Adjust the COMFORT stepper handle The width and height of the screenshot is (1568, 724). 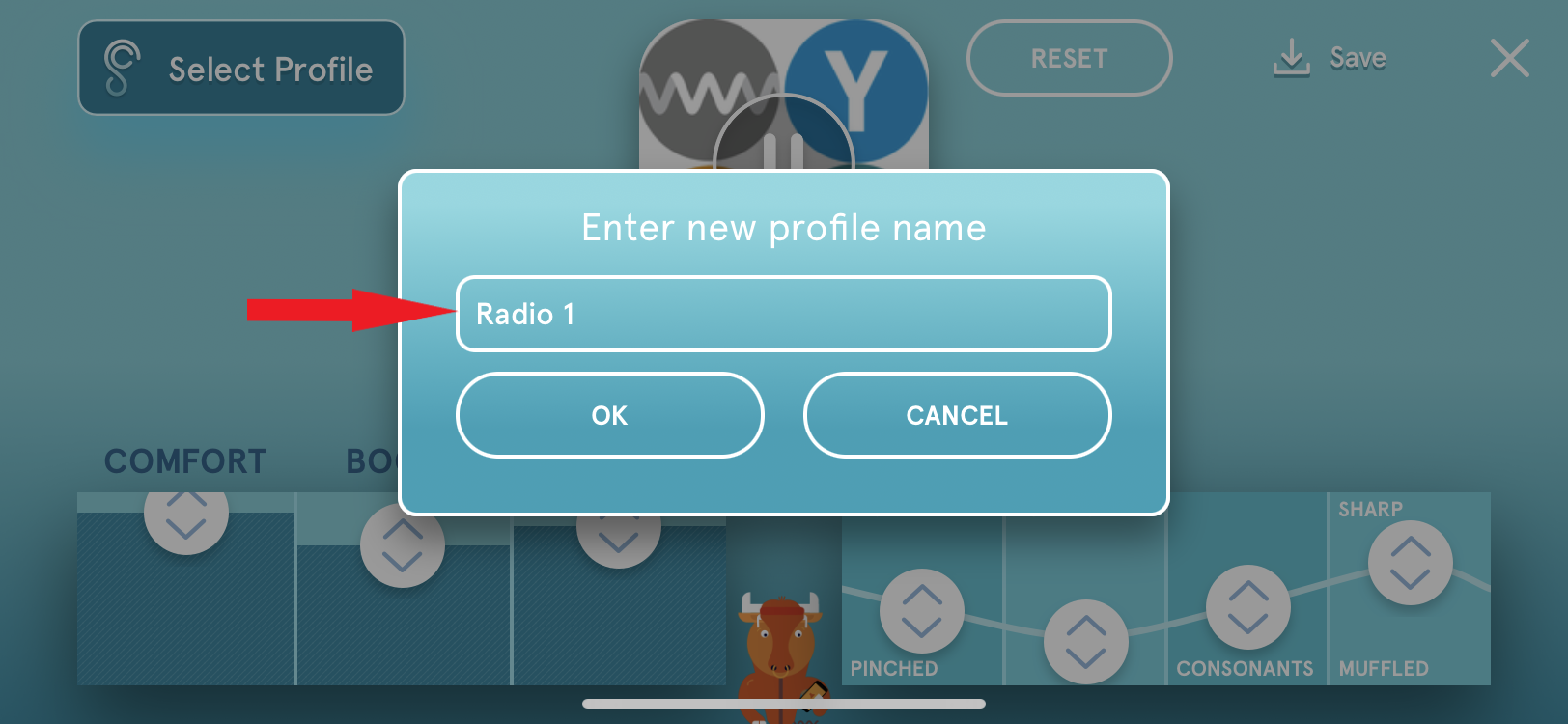(186, 515)
